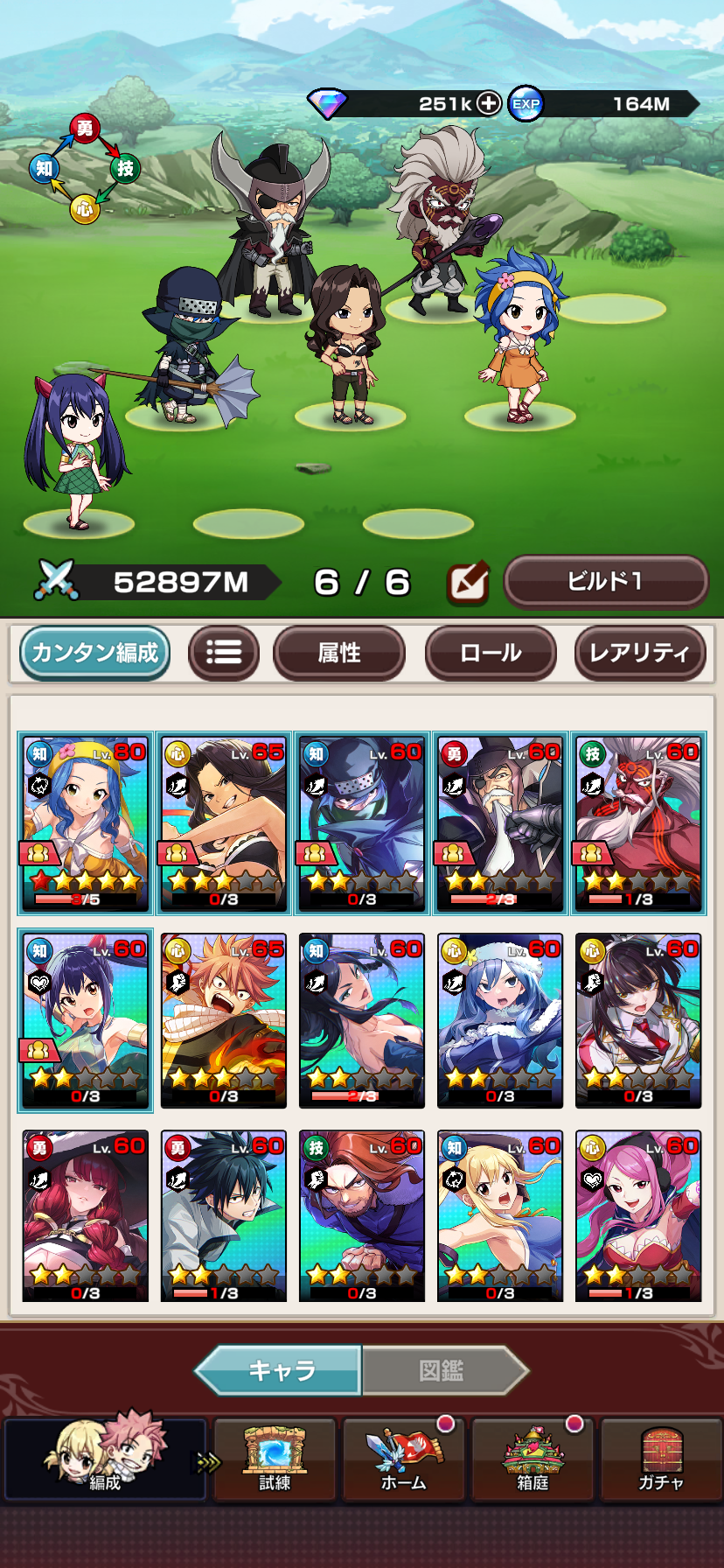Screen dimensions: 724x1568
Task: Open the 編成 formation tab
Action: (x=105, y=1459)
